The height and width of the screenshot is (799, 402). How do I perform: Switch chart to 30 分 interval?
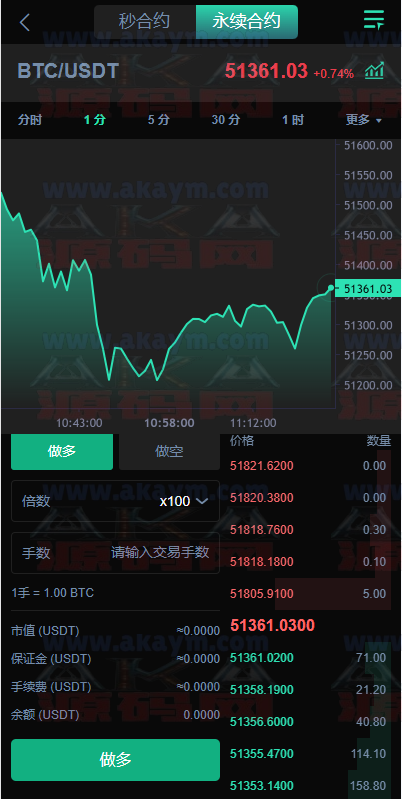click(x=226, y=120)
